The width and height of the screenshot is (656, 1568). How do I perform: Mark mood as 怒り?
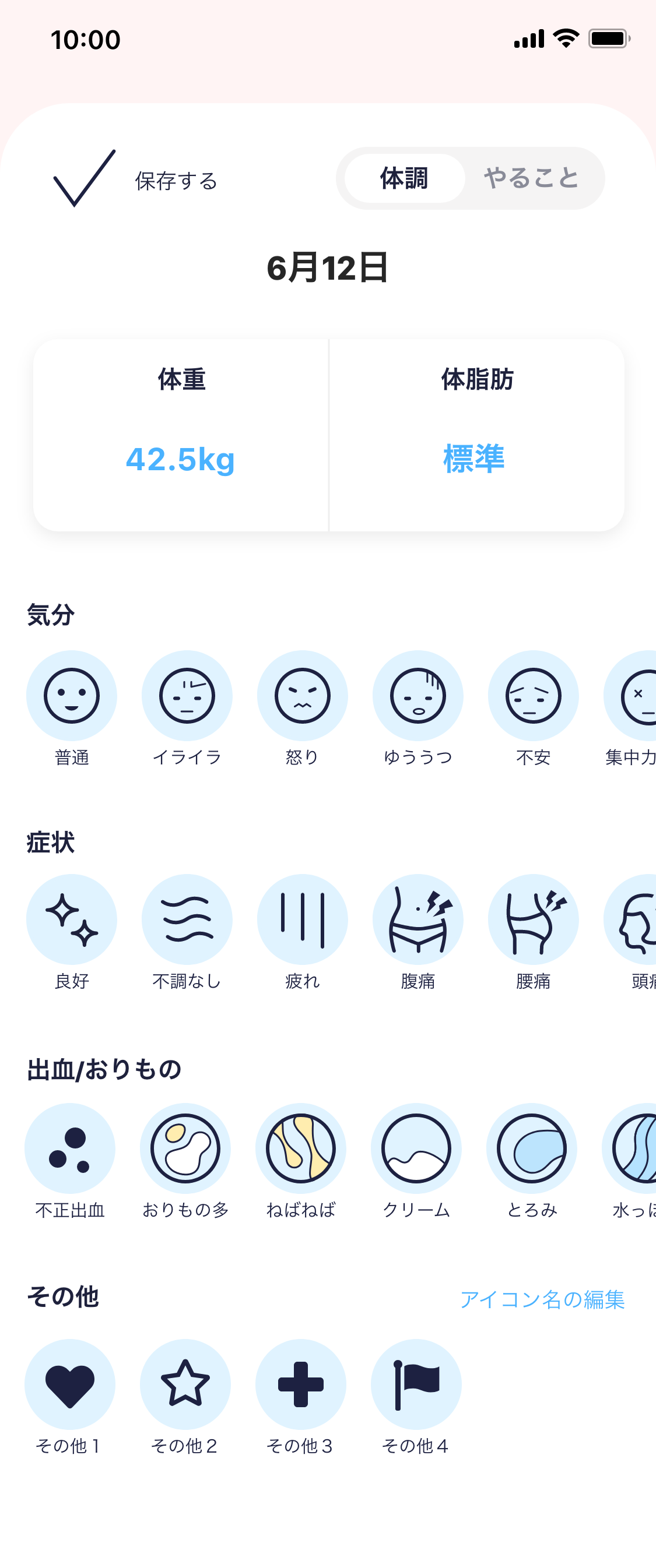click(x=302, y=696)
